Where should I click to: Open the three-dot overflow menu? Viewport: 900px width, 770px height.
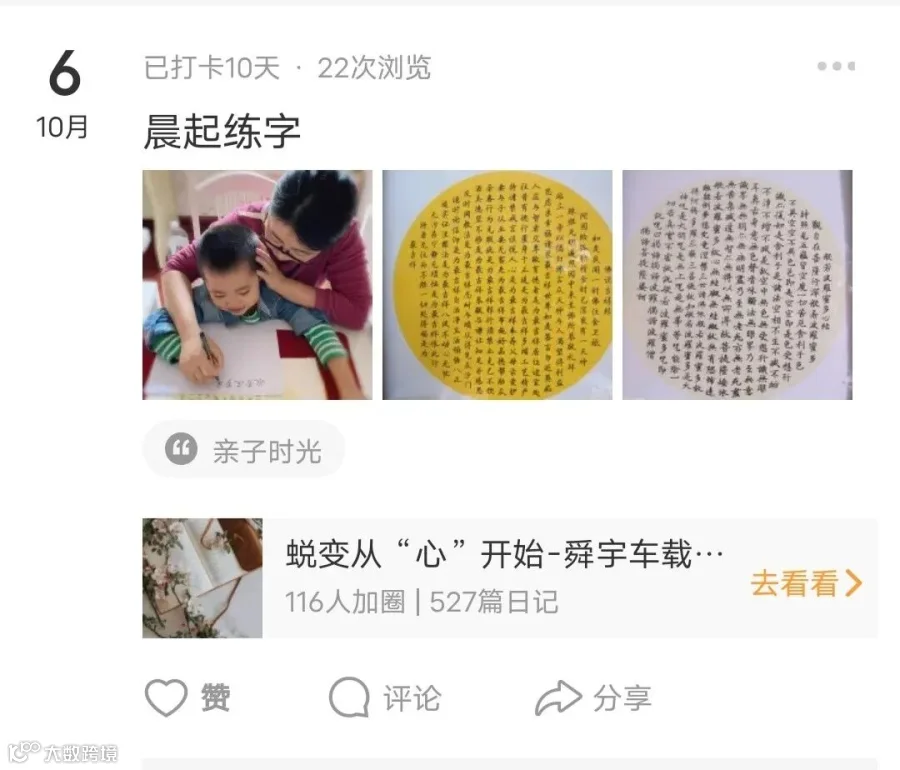point(836,67)
